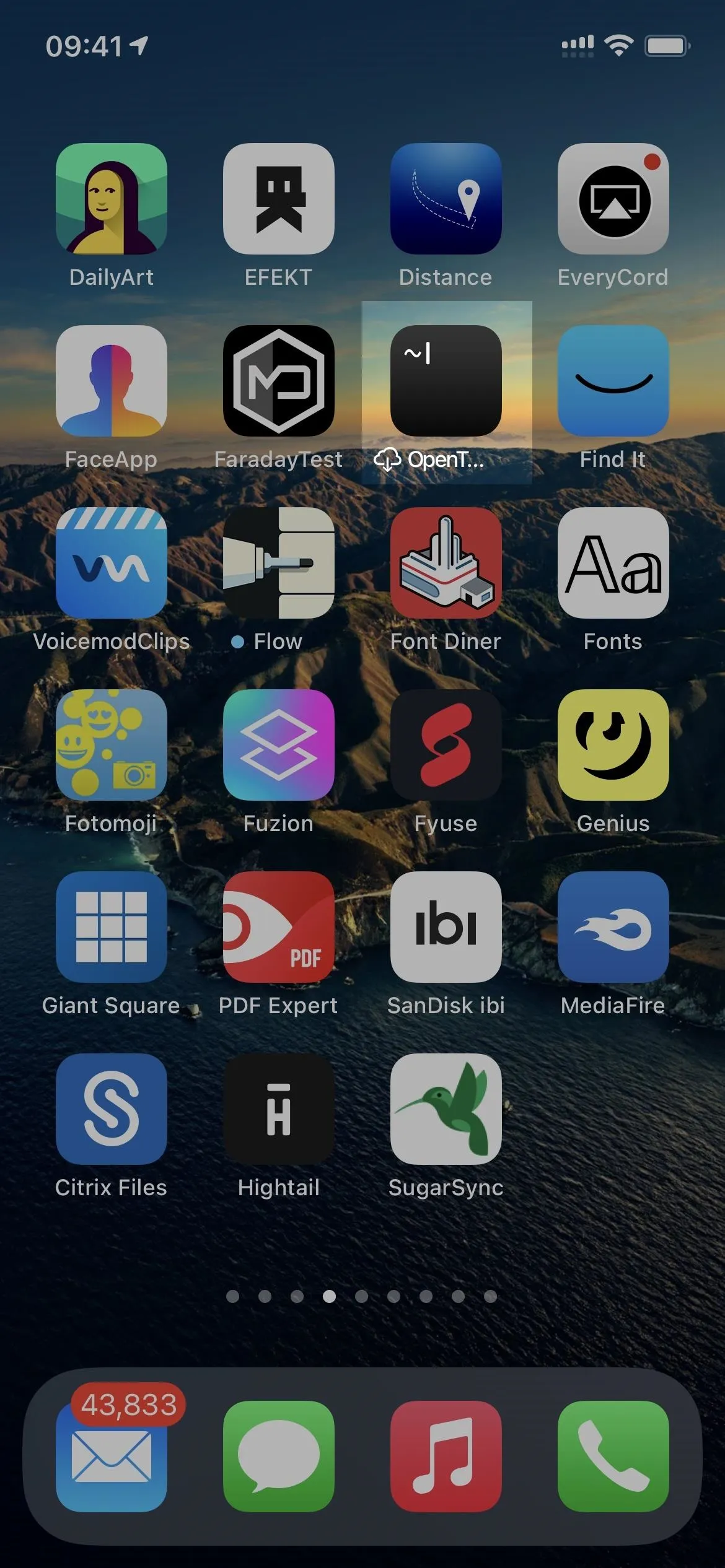725x1568 pixels.
Task: Launch MediaFire
Action: [x=613, y=927]
